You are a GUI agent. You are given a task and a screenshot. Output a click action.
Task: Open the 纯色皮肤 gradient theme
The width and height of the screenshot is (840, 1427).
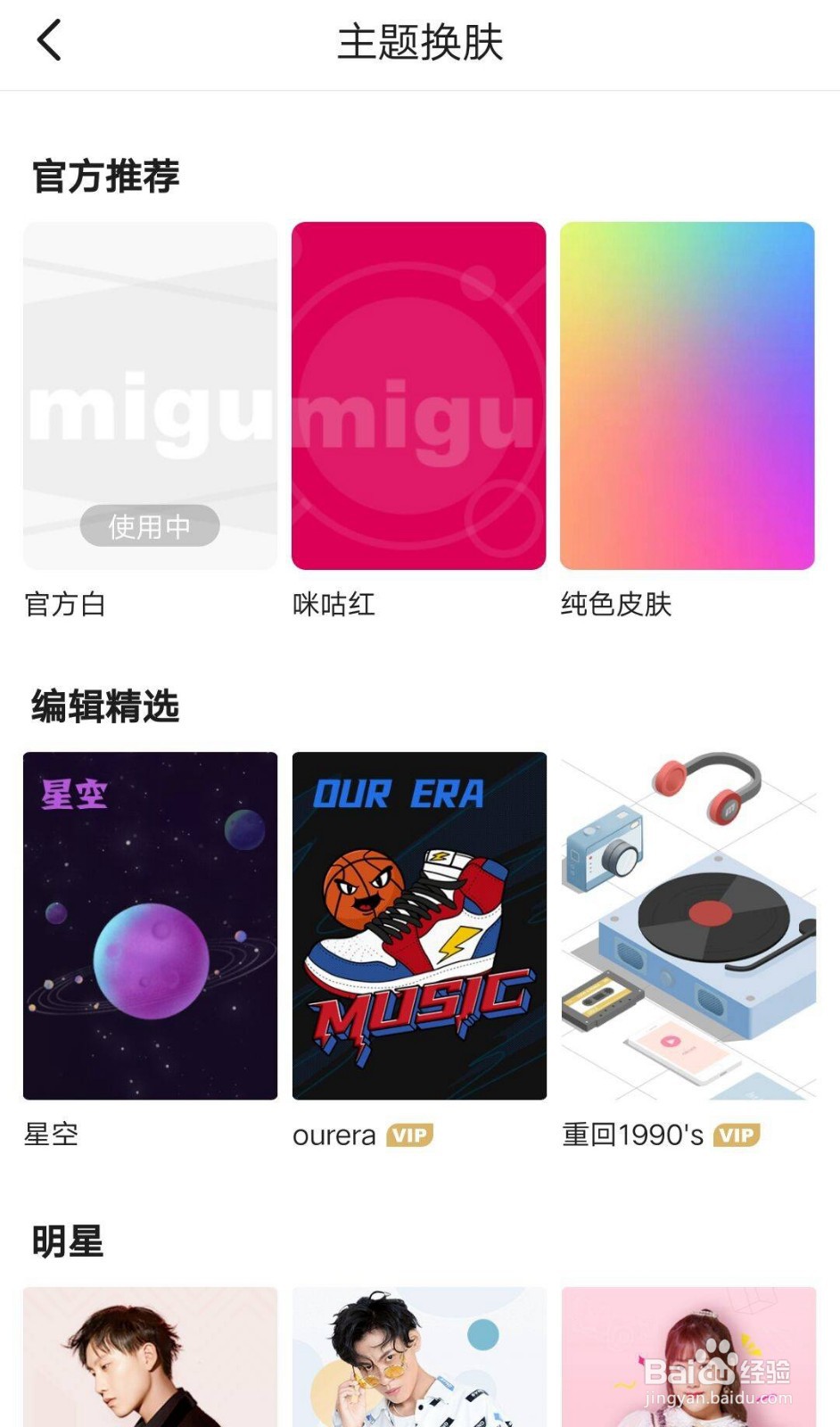tap(687, 396)
